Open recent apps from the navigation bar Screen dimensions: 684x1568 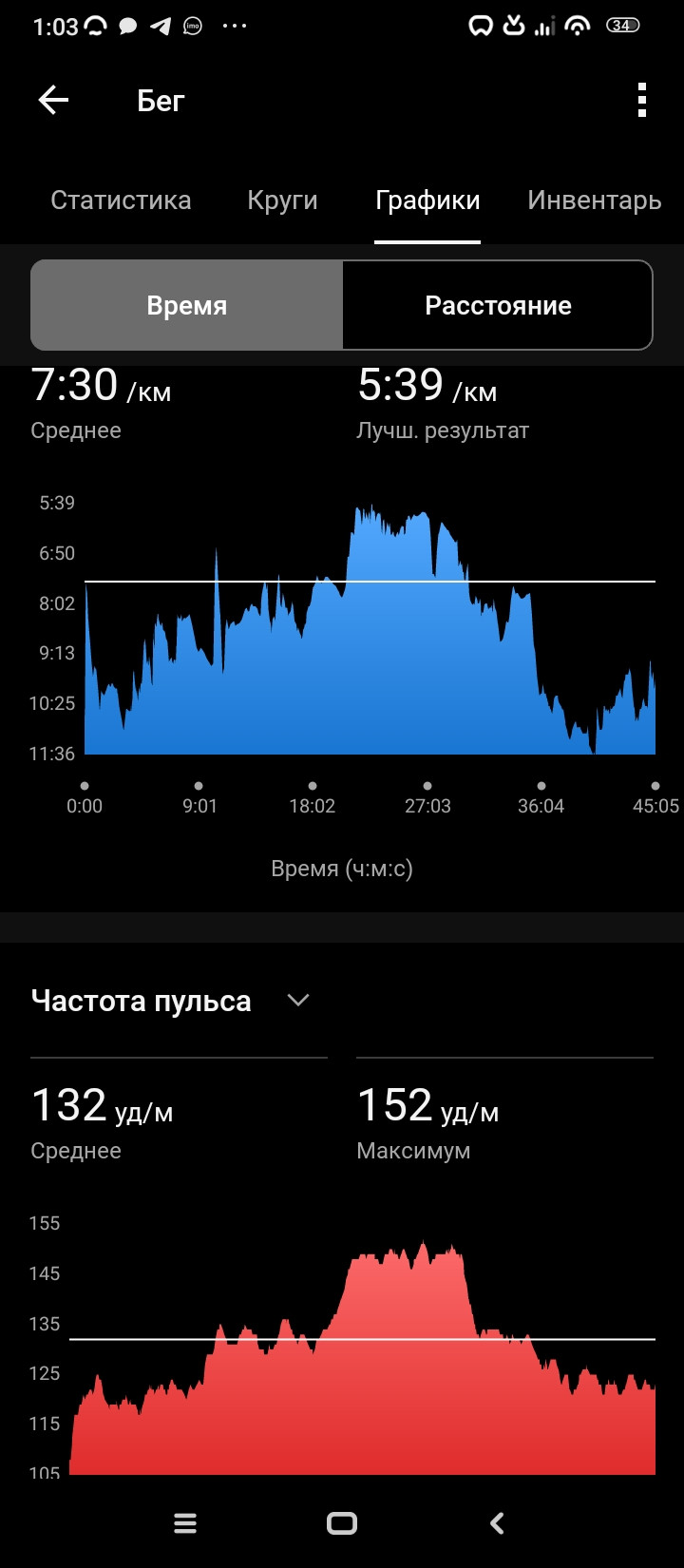coord(185,1523)
